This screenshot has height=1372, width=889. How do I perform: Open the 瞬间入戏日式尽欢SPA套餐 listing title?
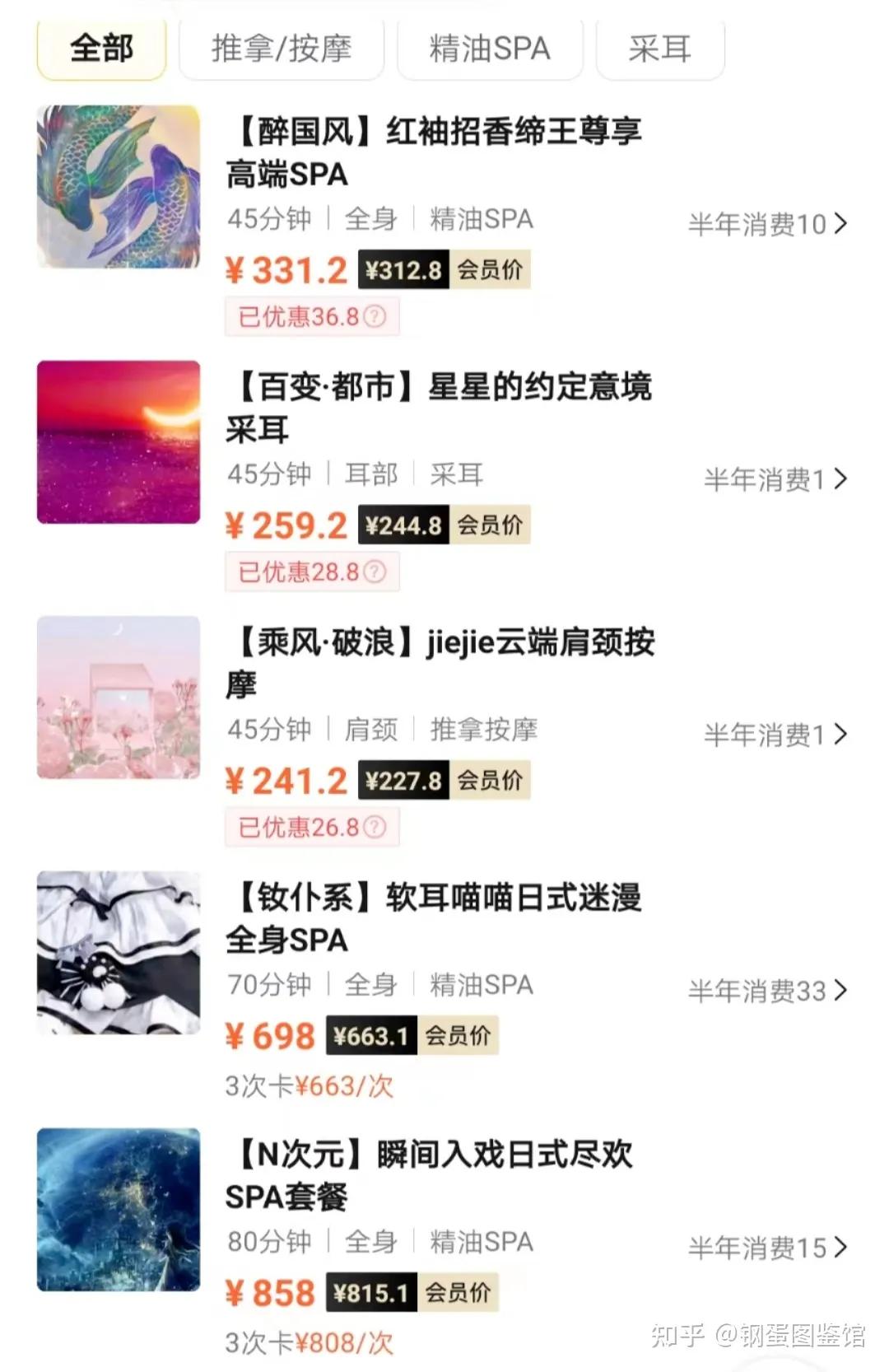(428, 1176)
